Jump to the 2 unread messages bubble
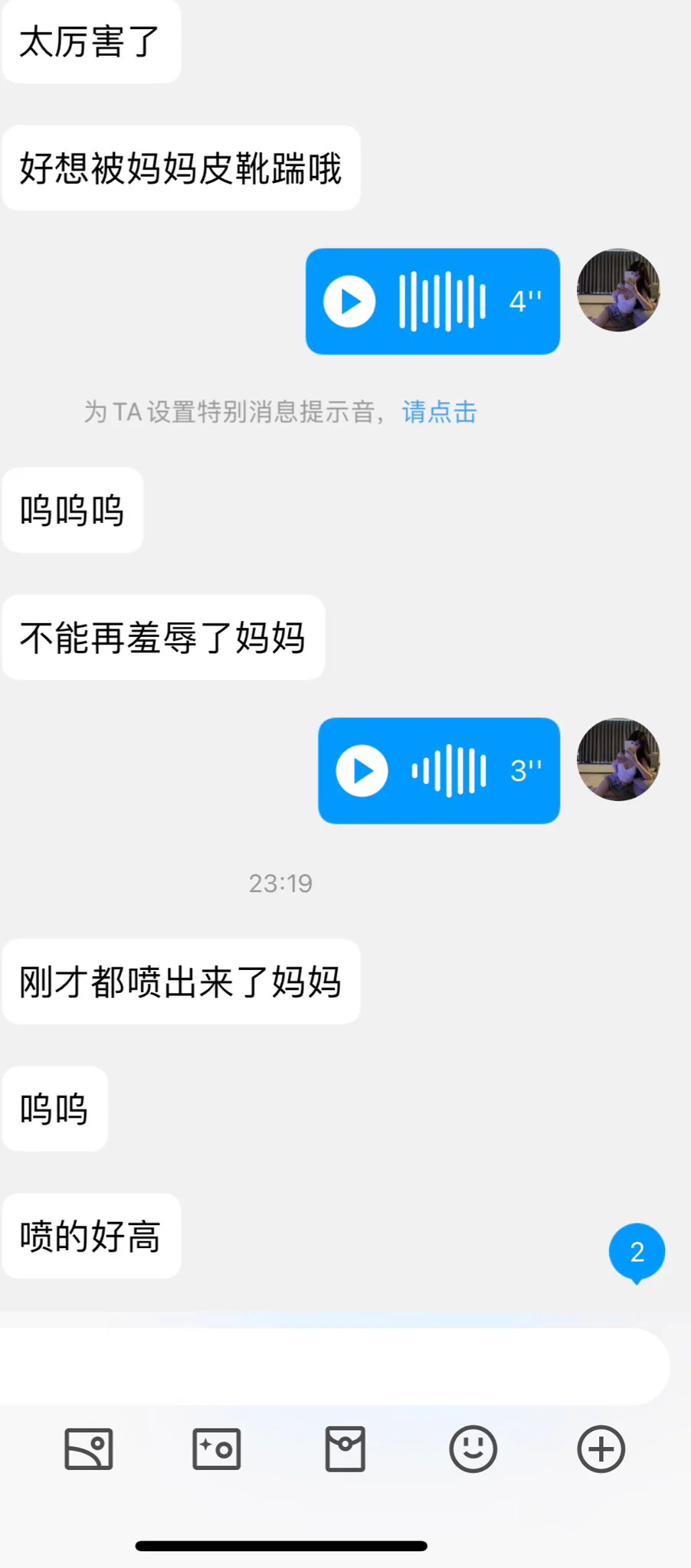 click(637, 1253)
